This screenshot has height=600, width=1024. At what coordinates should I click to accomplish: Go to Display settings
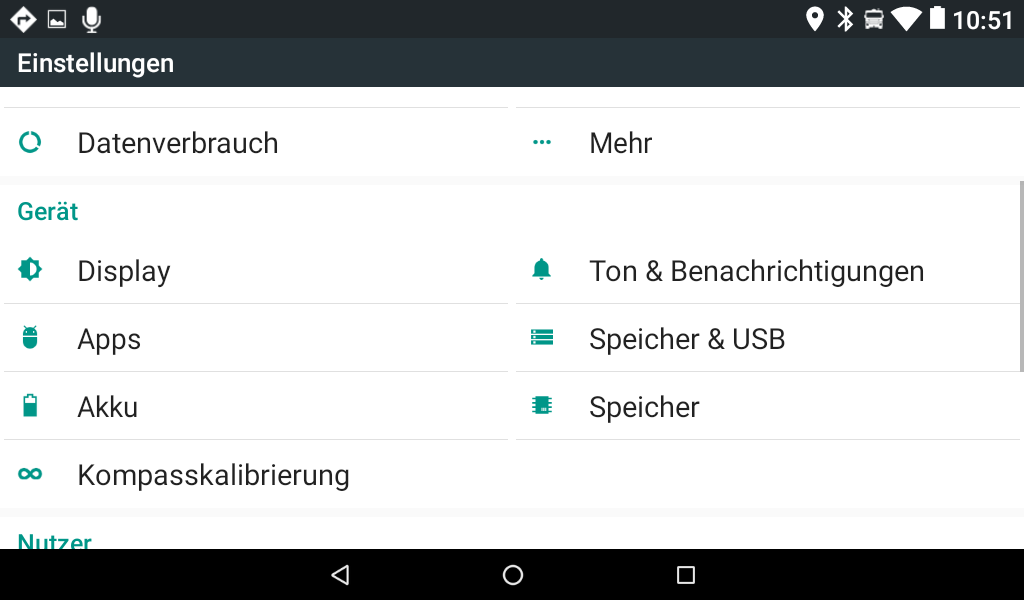tap(124, 271)
